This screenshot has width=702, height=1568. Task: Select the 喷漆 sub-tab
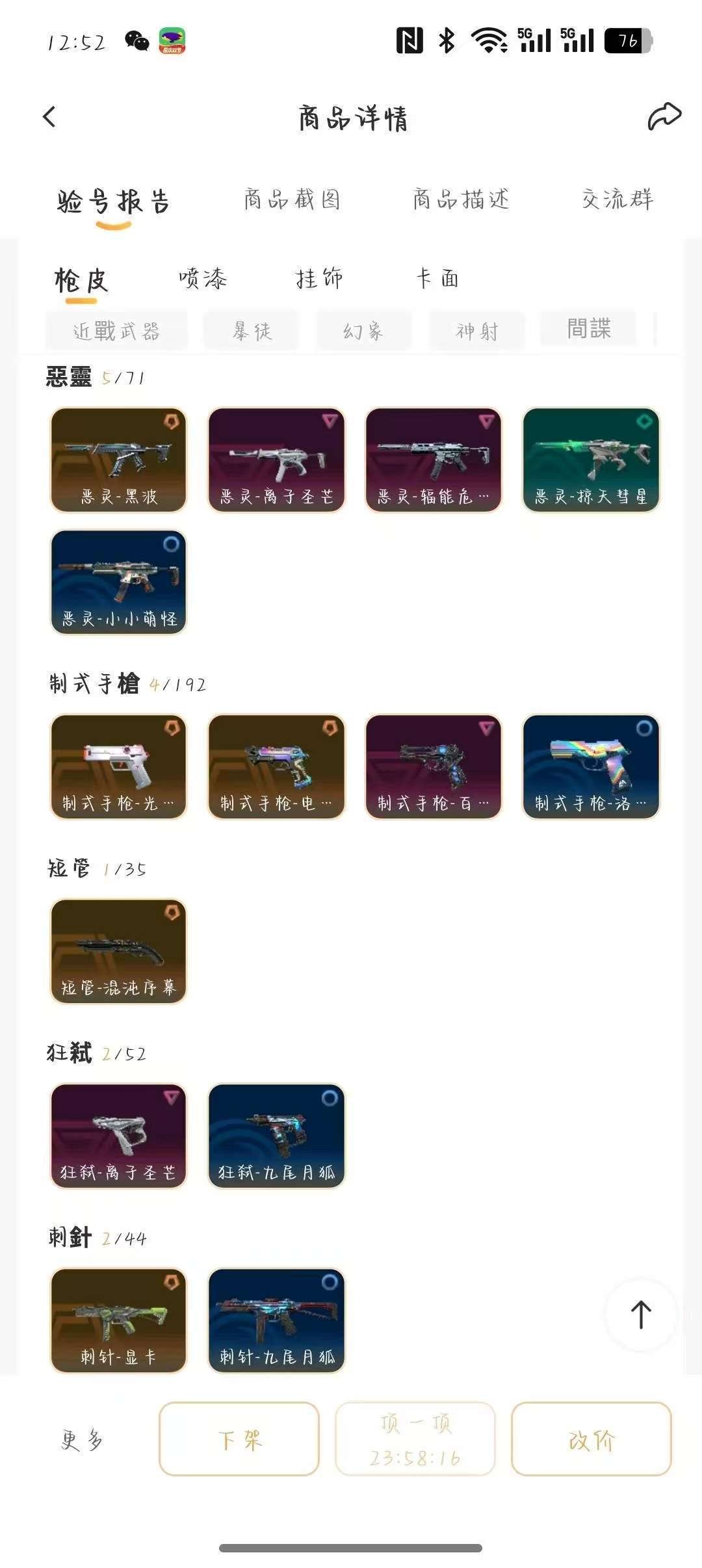tap(203, 279)
